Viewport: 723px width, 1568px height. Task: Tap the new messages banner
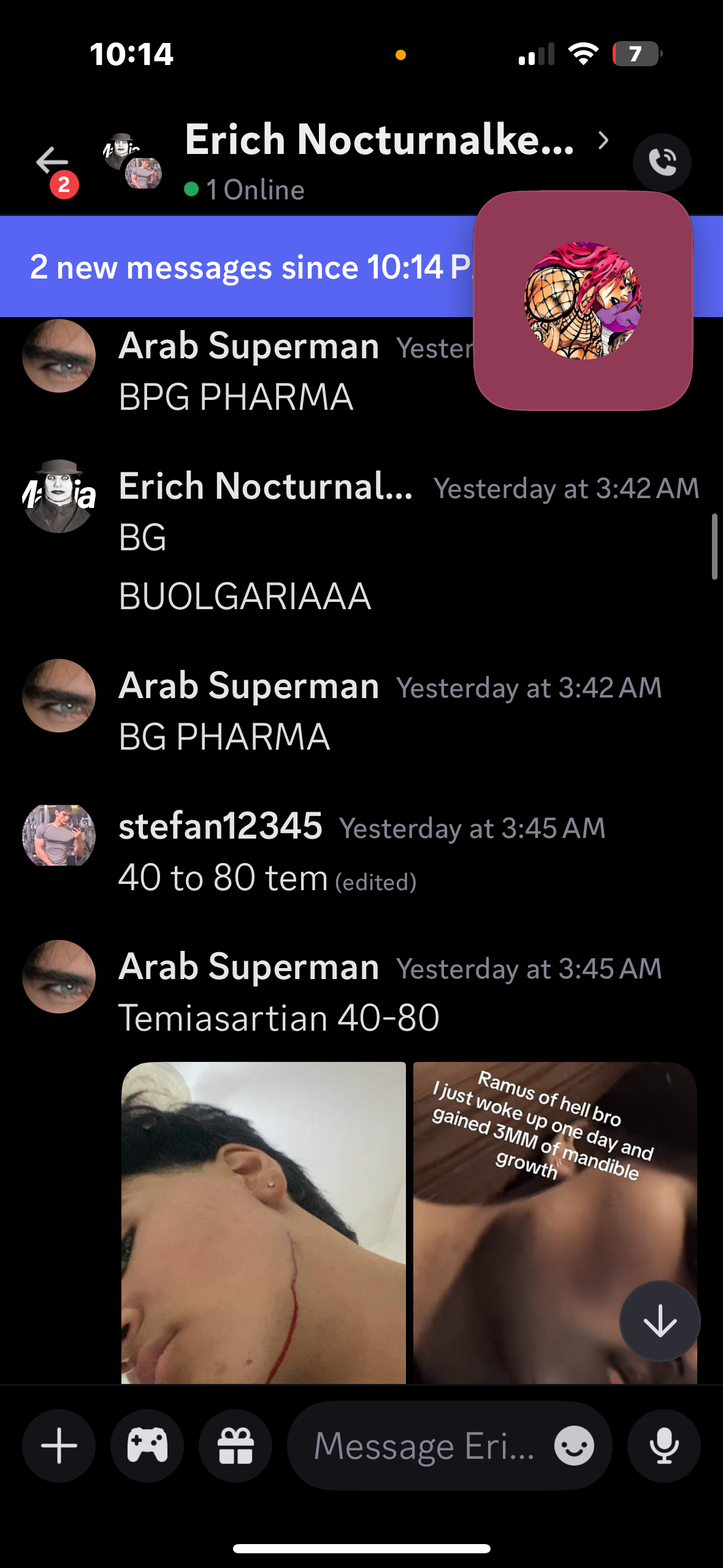[x=245, y=267]
